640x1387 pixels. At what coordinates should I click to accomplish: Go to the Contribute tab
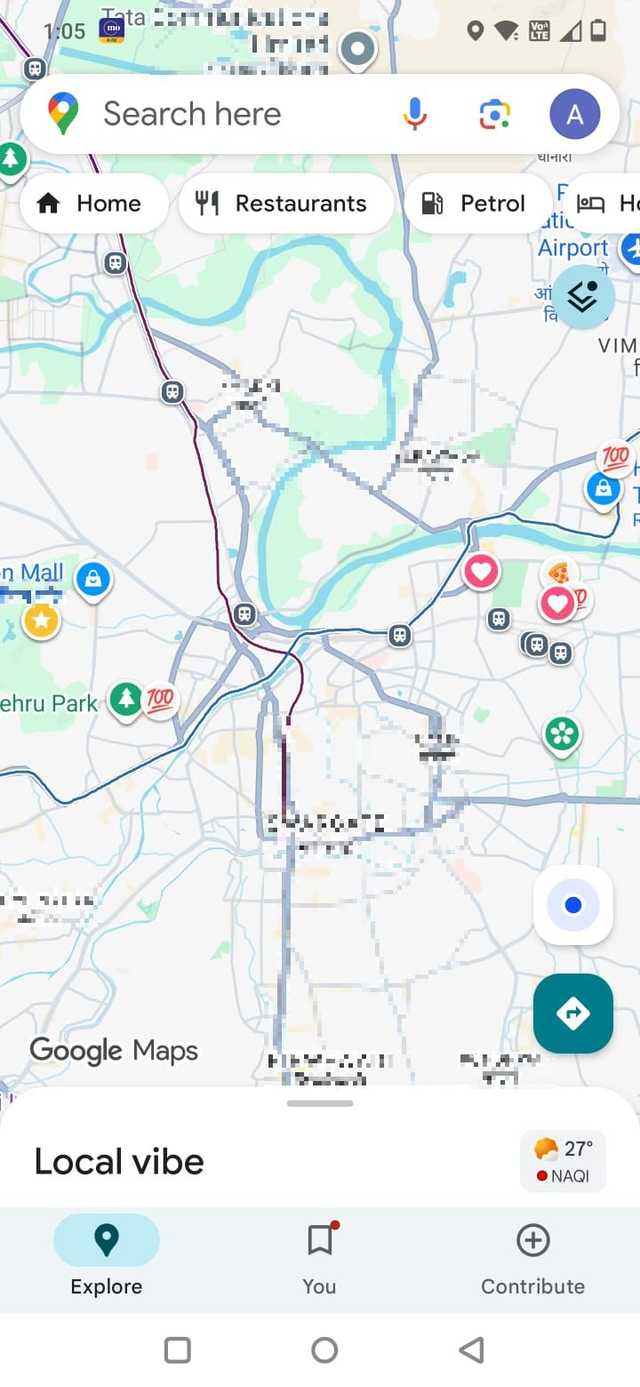532,1258
